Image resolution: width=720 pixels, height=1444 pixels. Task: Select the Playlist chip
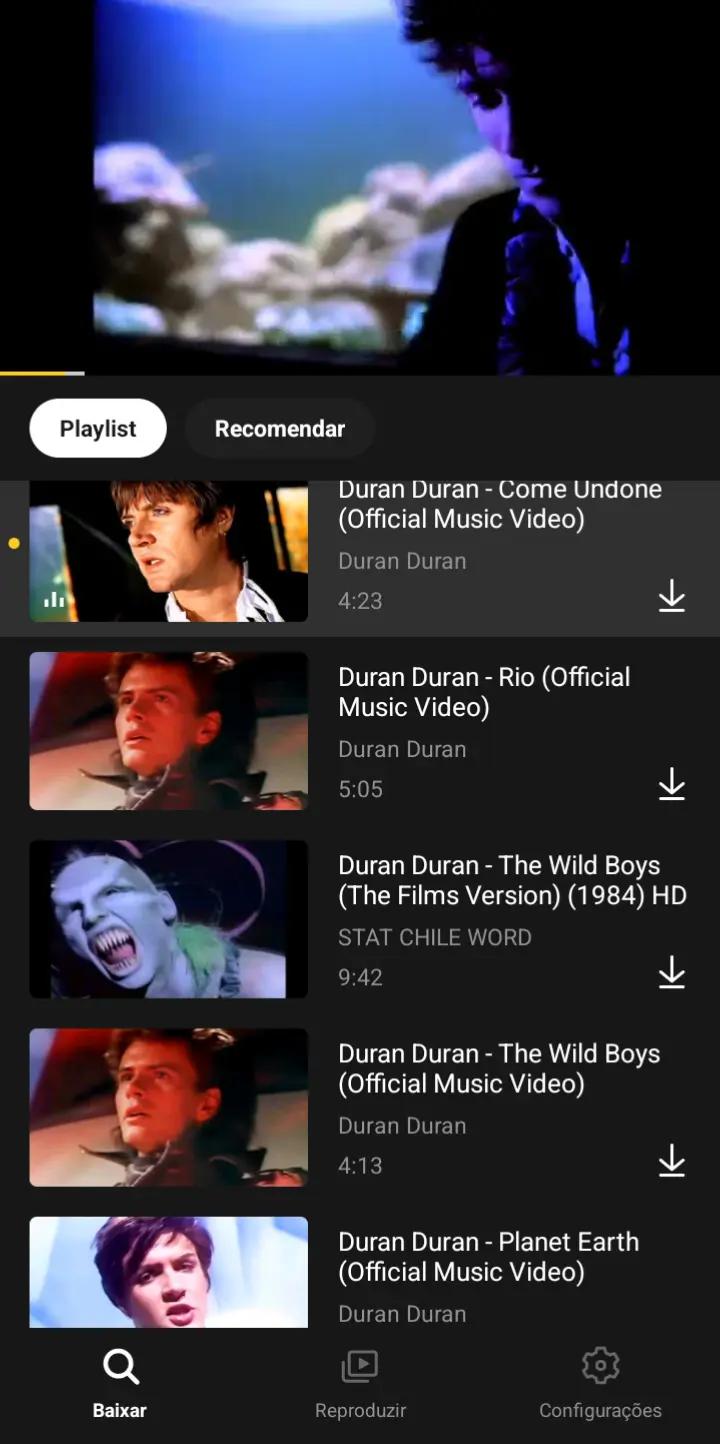pos(98,428)
